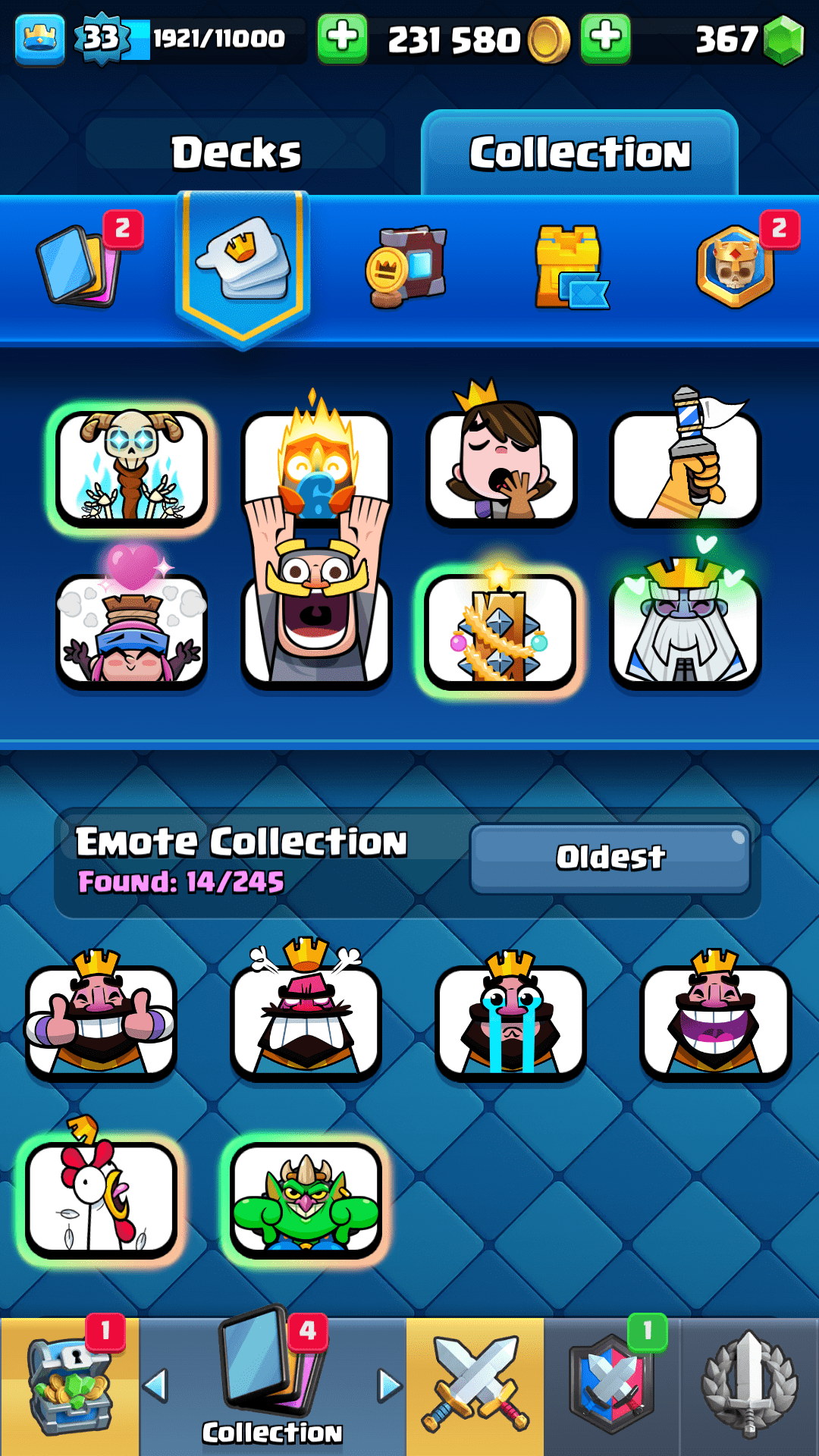Switch to the Decks tab
819x1456 pixels.
click(x=236, y=152)
